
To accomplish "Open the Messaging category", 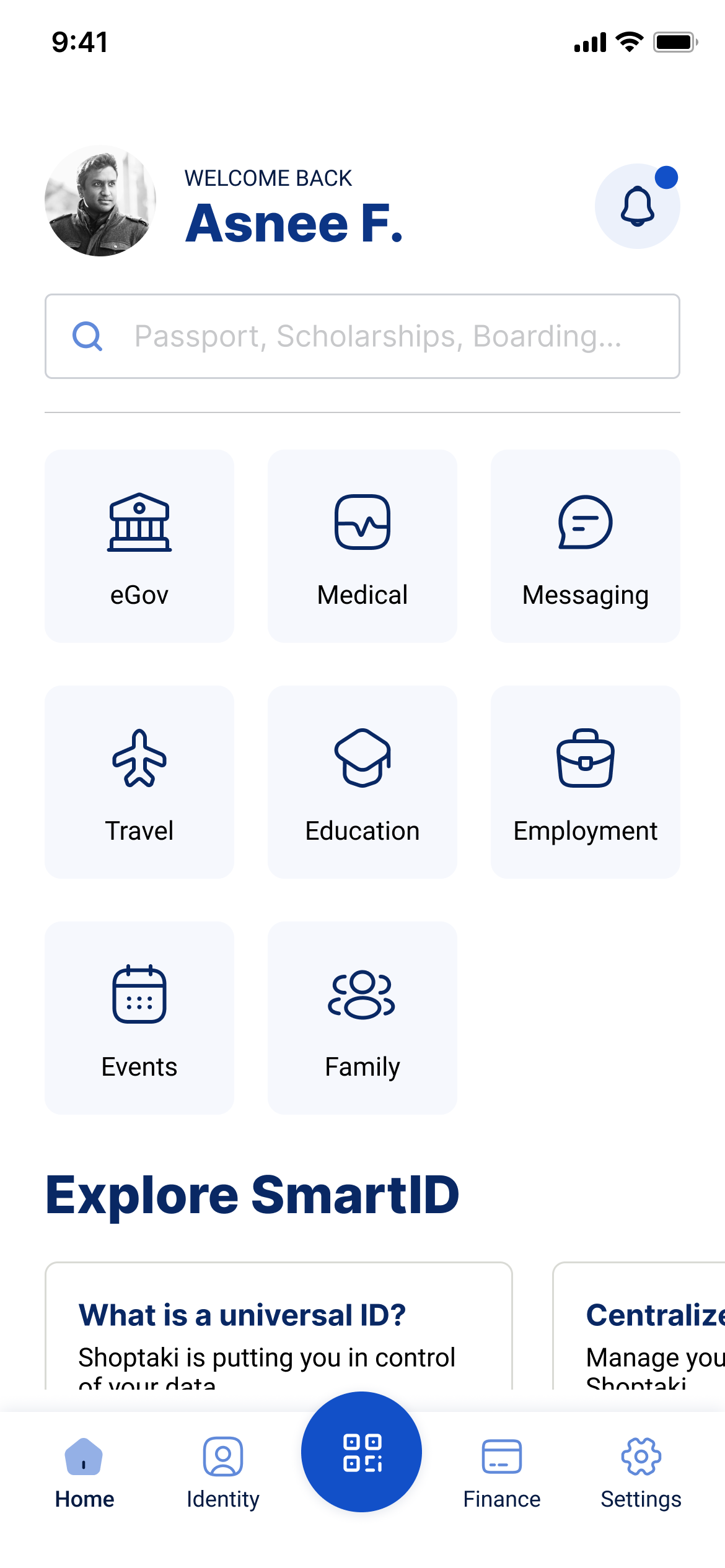I will (586, 546).
